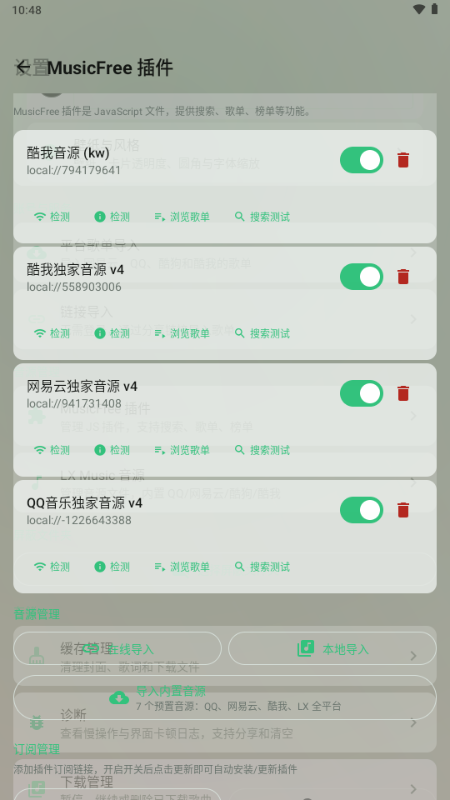The width and height of the screenshot is (450, 800).
Task: Turn off 网易云独家音源 v4 switch
Action: coord(361,393)
